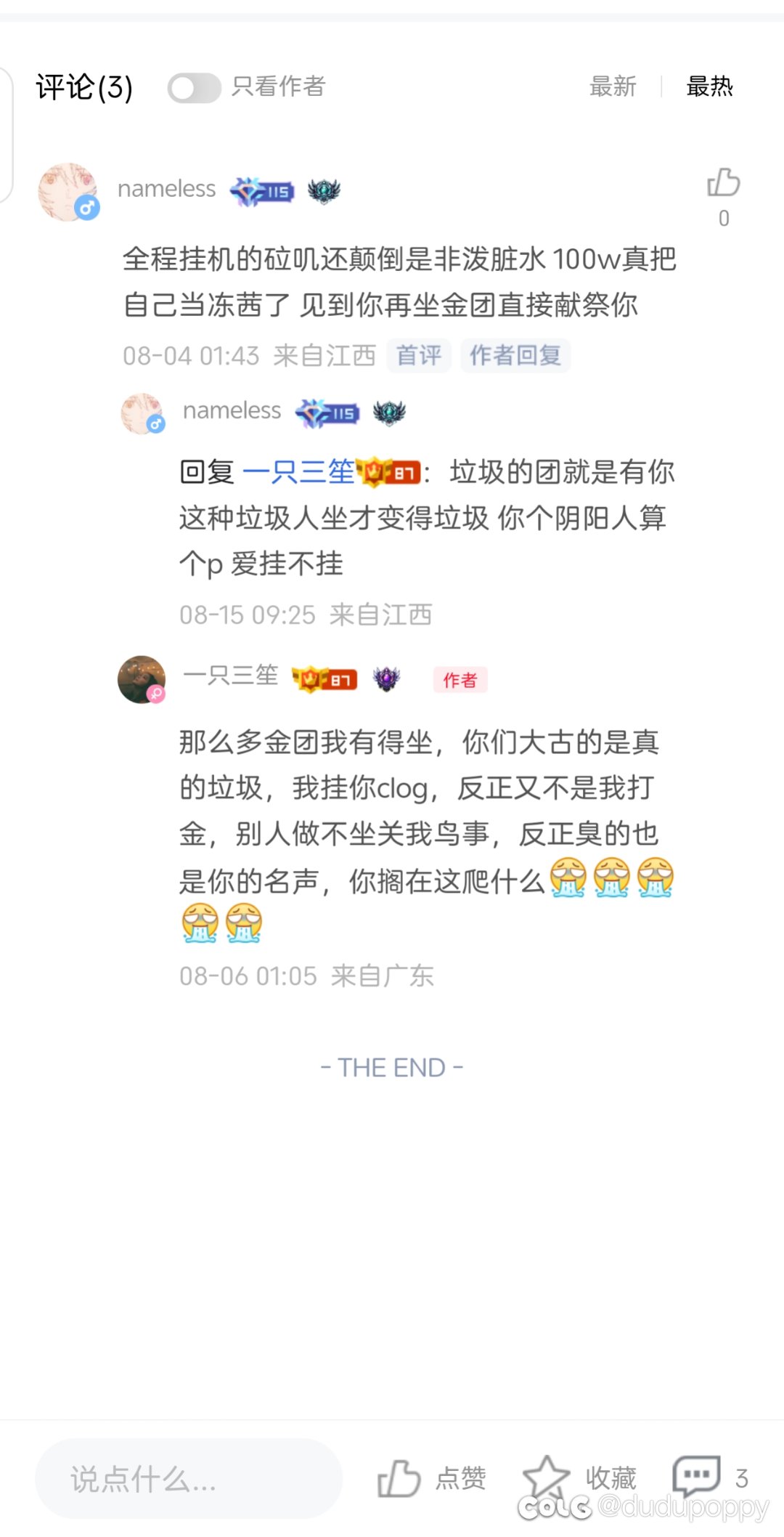Open the comments bubble icon
The width and height of the screenshot is (784, 1537).
pyautogui.click(x=696, y=1475)
